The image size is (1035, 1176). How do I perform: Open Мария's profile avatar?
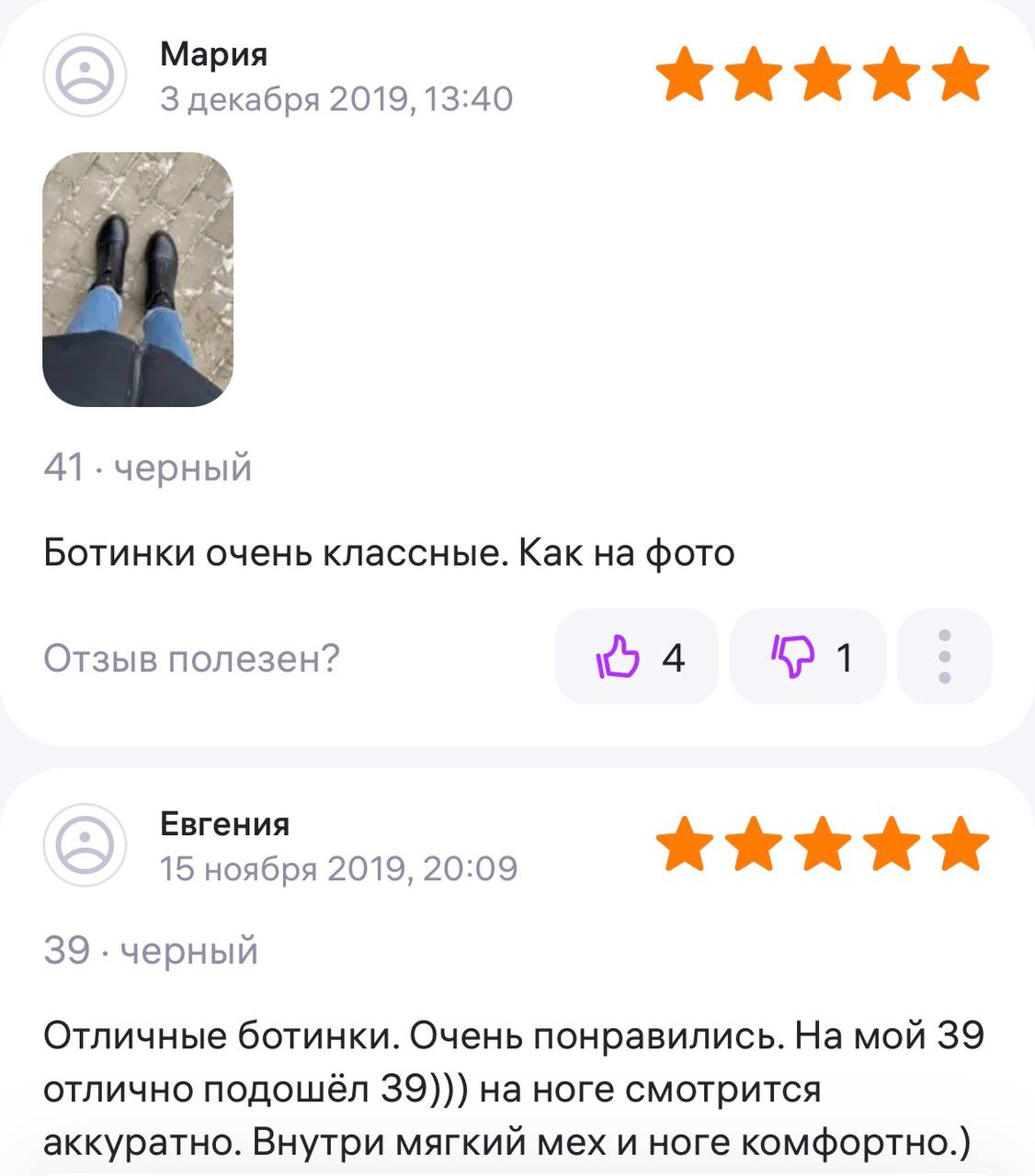[x=84, y=75]
